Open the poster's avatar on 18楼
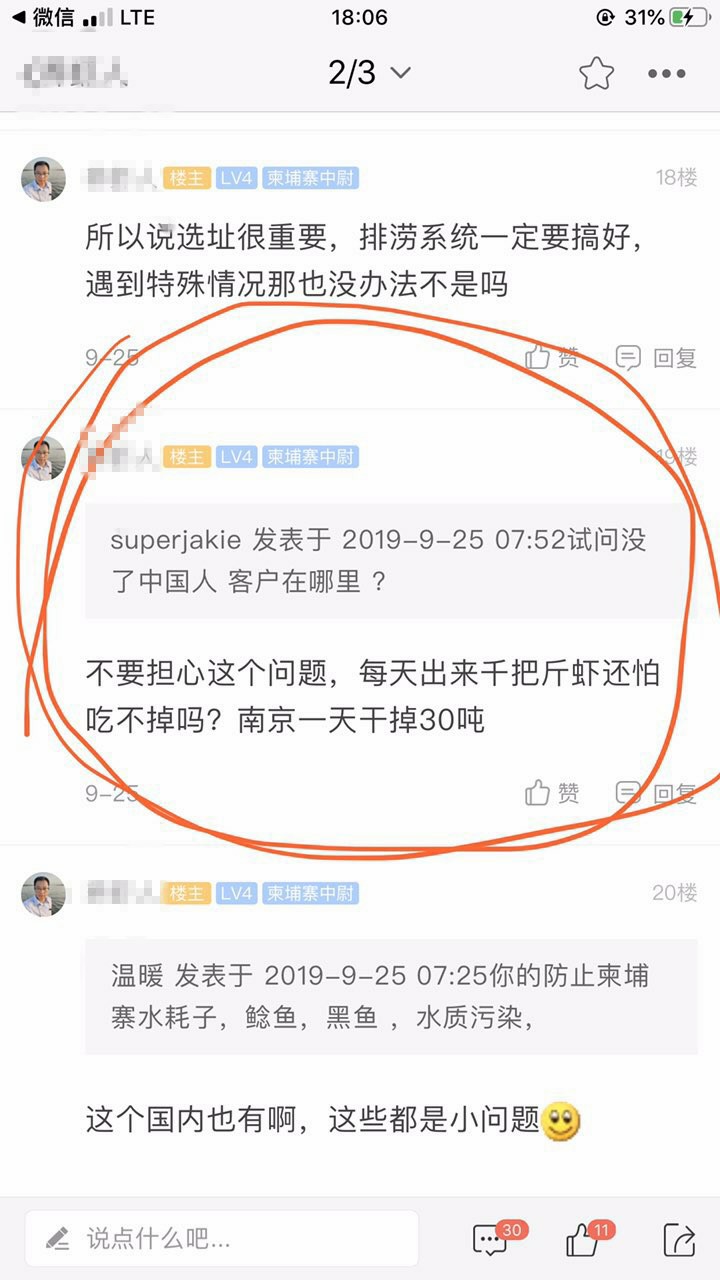Screen dimensions: 720x1280 click(43, 179)
